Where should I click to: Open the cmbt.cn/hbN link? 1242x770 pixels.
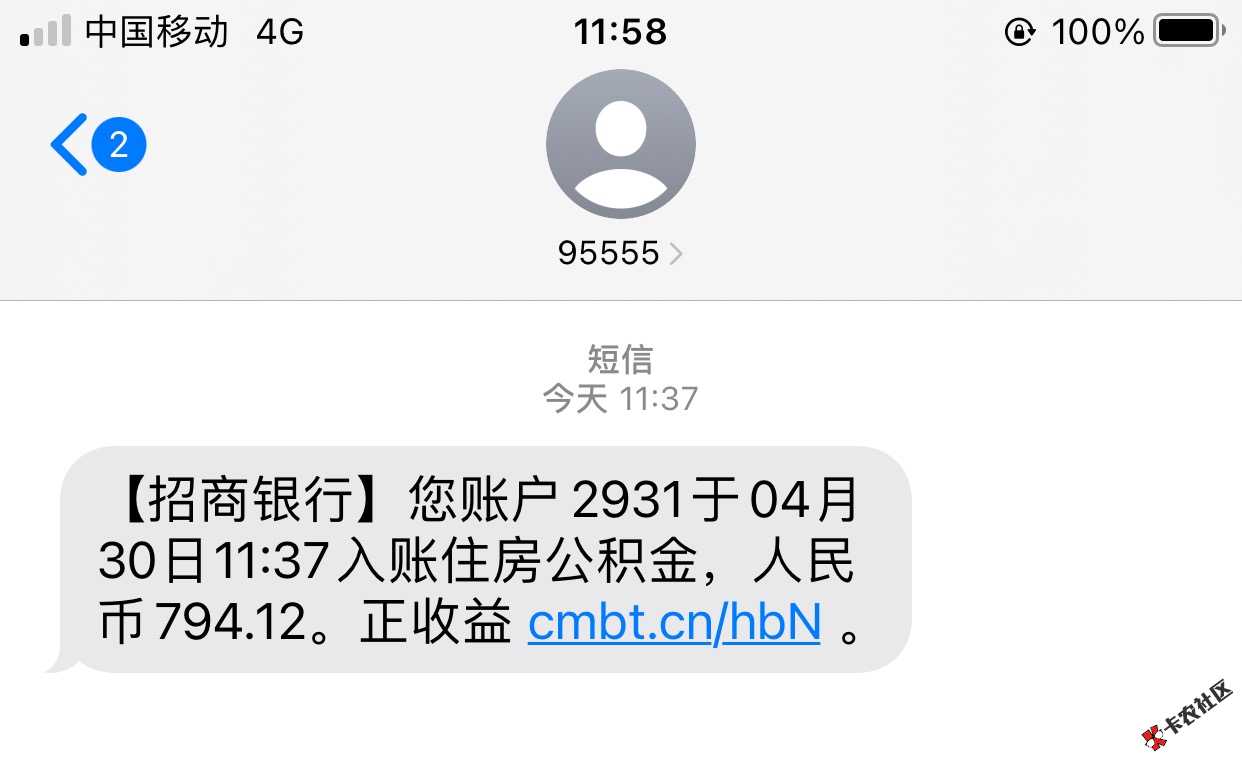[x=674, y=623]
